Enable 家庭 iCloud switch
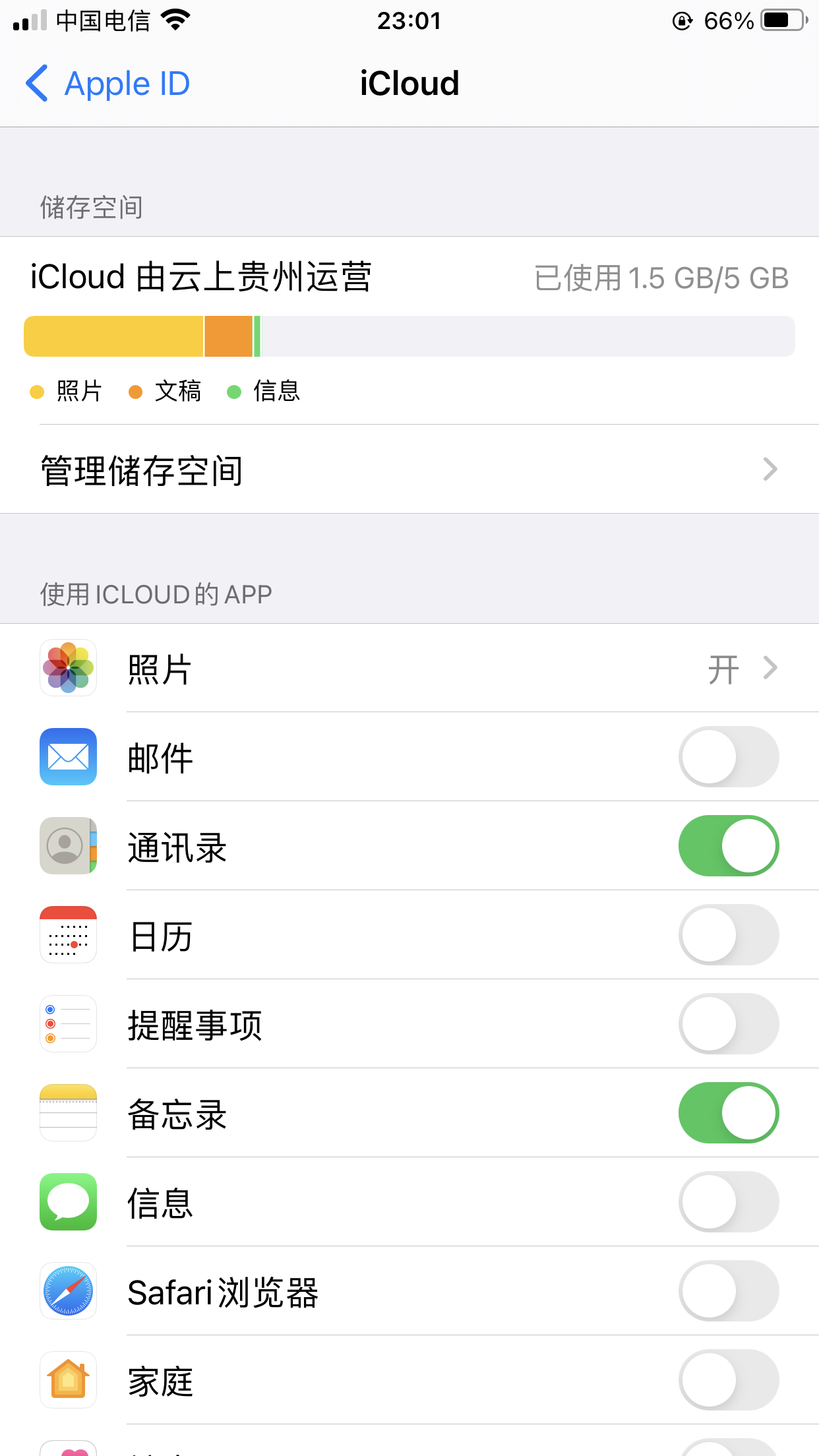The height and width of the screenshot is (1456, 819). [728, 1380]
